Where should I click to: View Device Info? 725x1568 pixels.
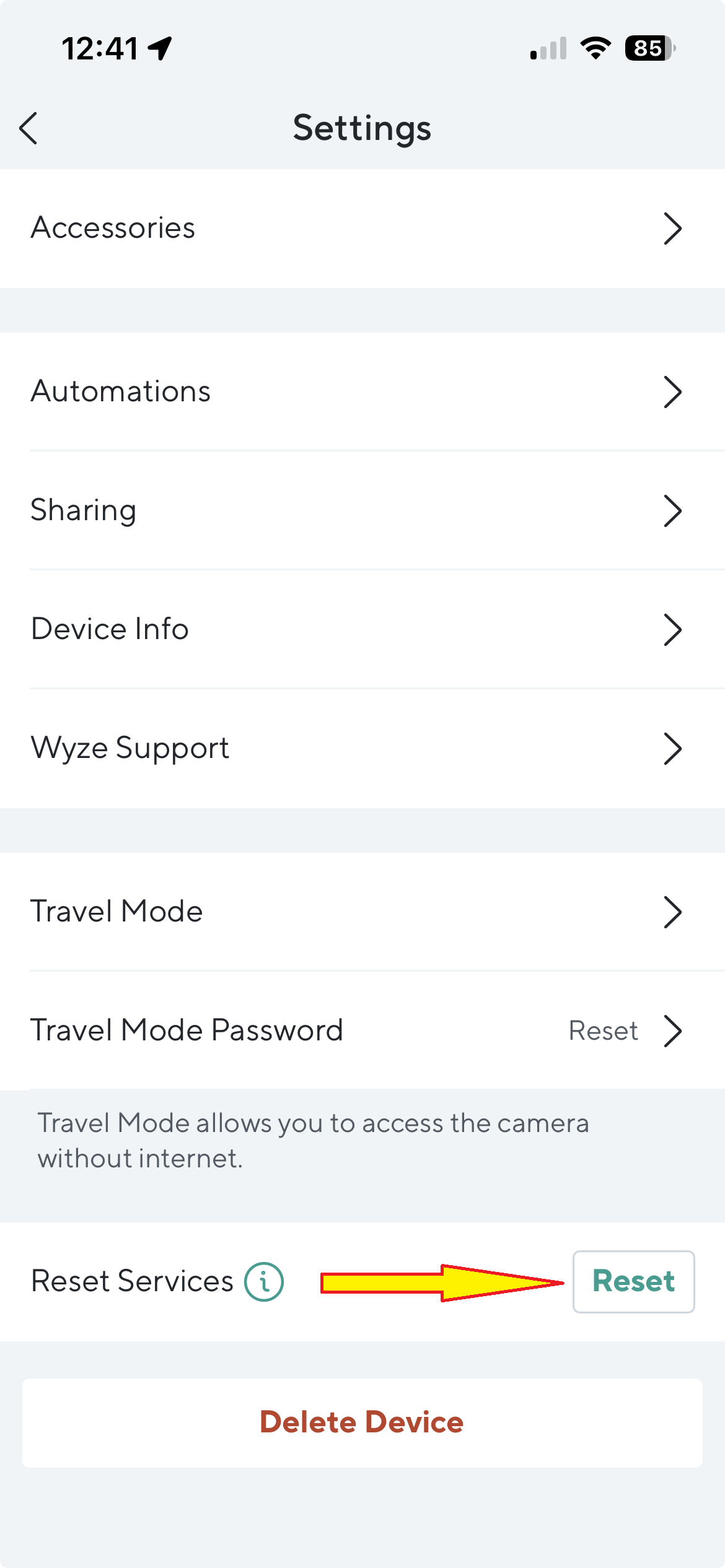coord(362,629)
